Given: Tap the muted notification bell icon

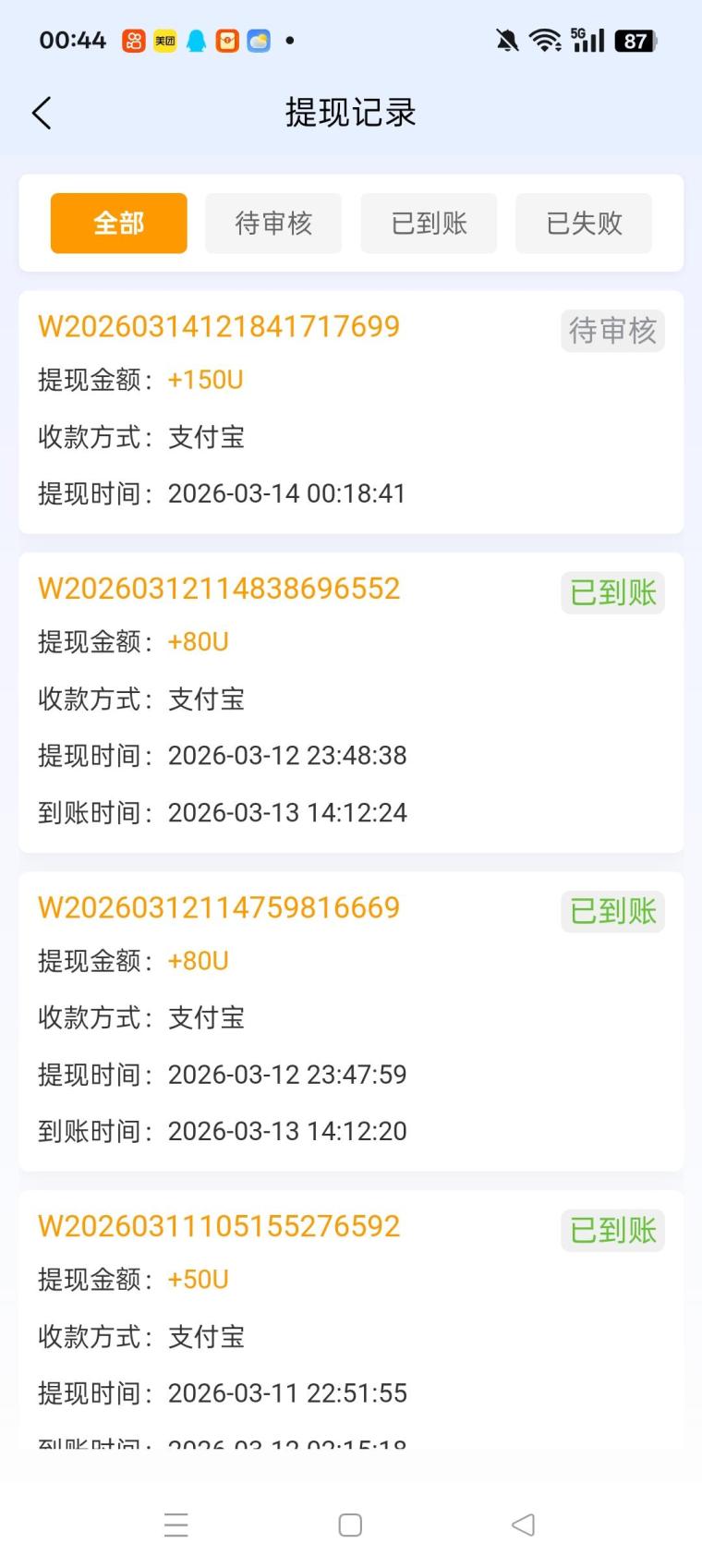Looking at the screenshot, I should (509, 39).
